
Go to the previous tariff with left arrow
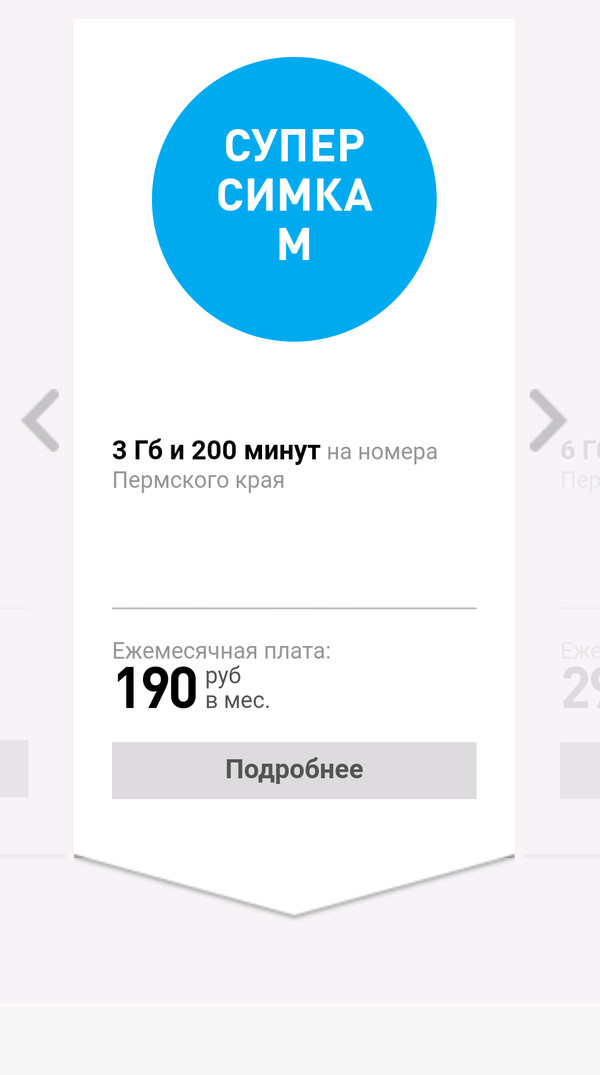point(40,420)
